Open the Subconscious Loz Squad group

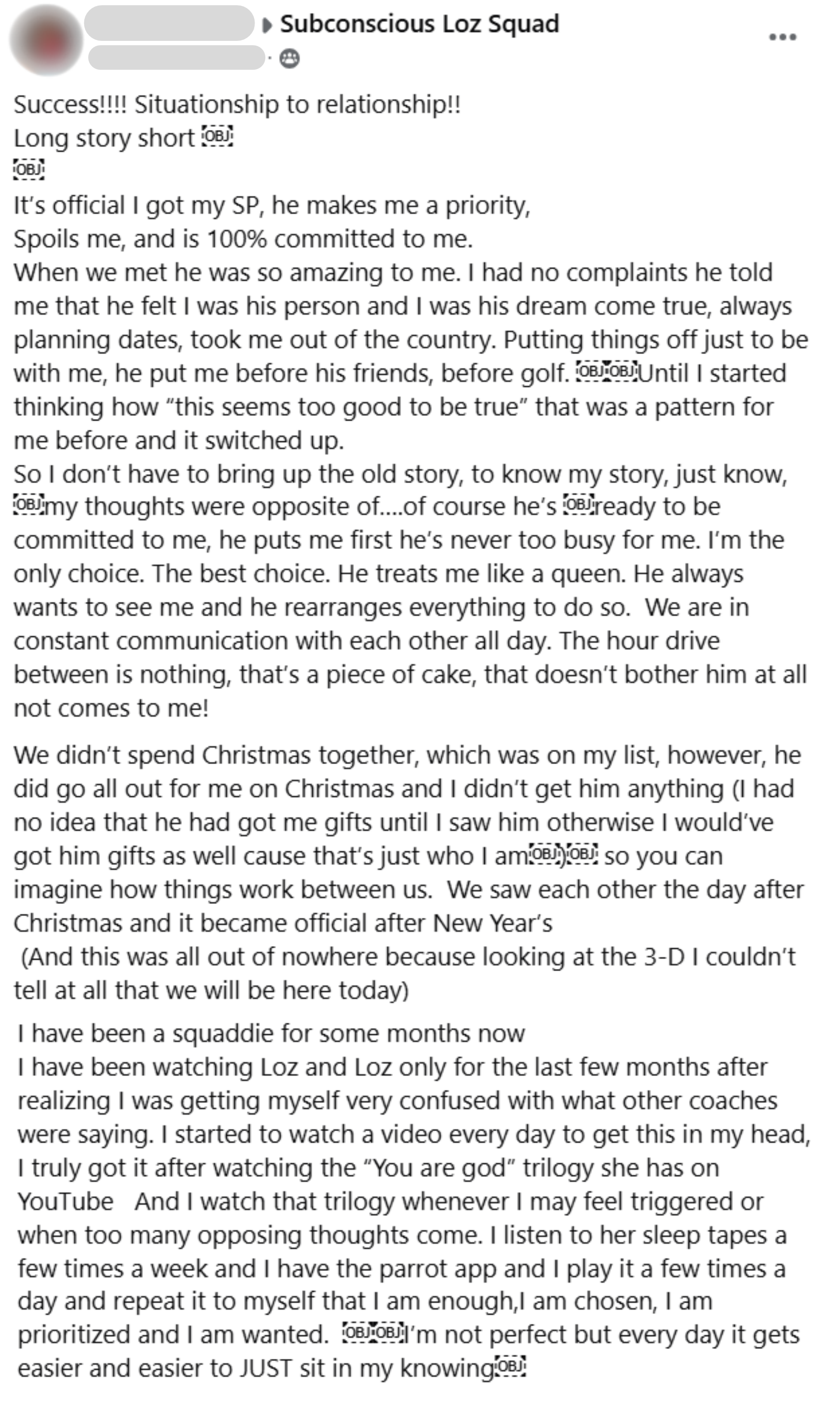point(419,24)
